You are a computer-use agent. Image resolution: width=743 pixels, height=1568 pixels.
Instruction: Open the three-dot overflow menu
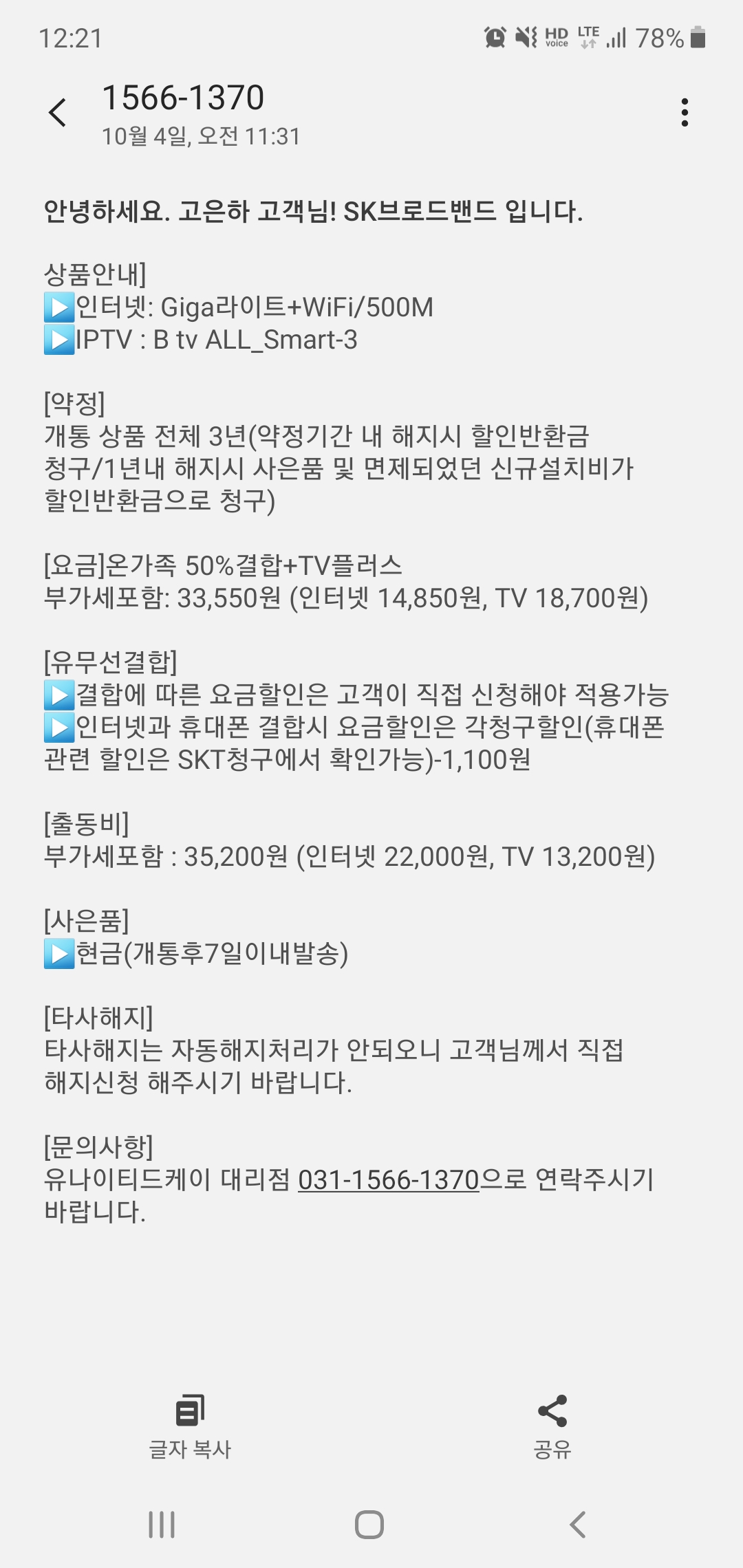click(684, 112)
